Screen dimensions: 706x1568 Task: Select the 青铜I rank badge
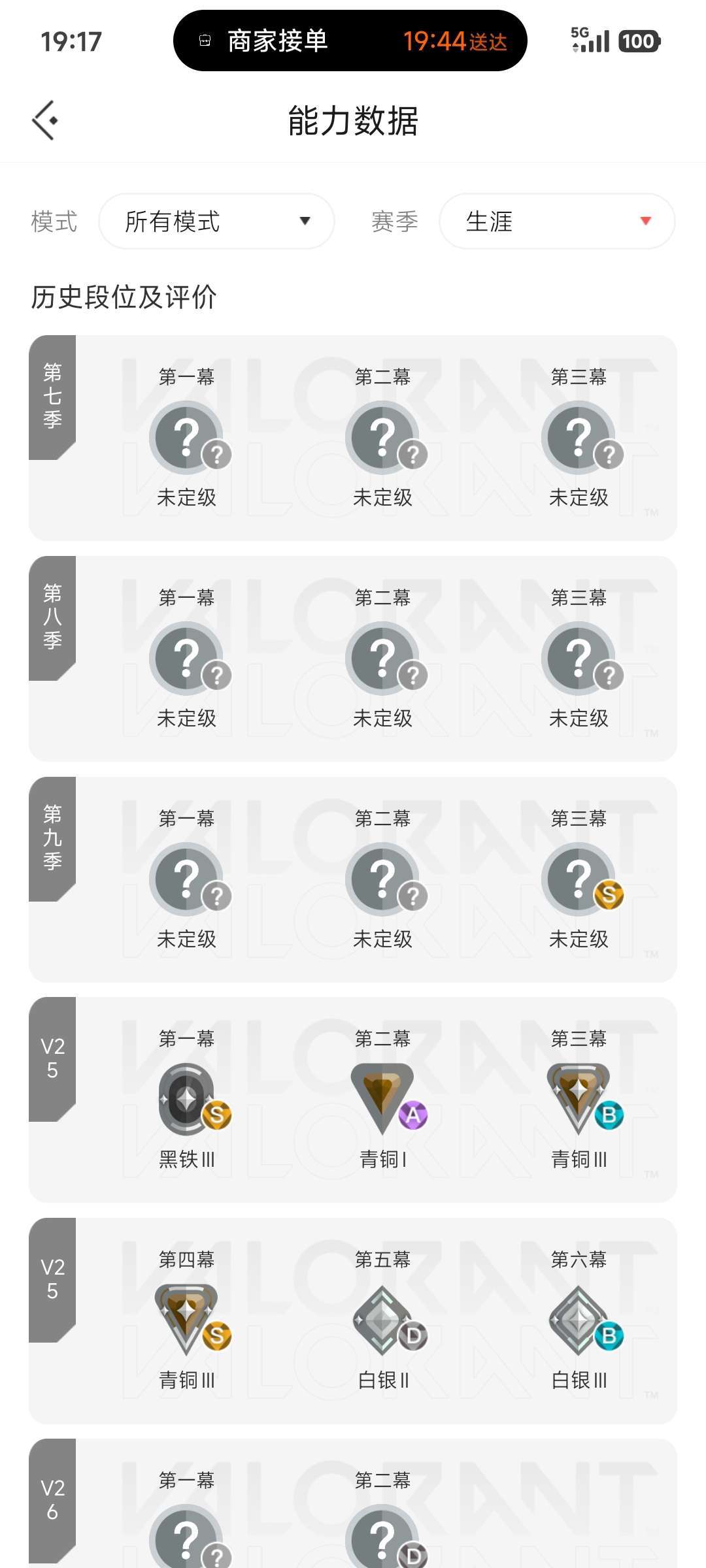382,1090
